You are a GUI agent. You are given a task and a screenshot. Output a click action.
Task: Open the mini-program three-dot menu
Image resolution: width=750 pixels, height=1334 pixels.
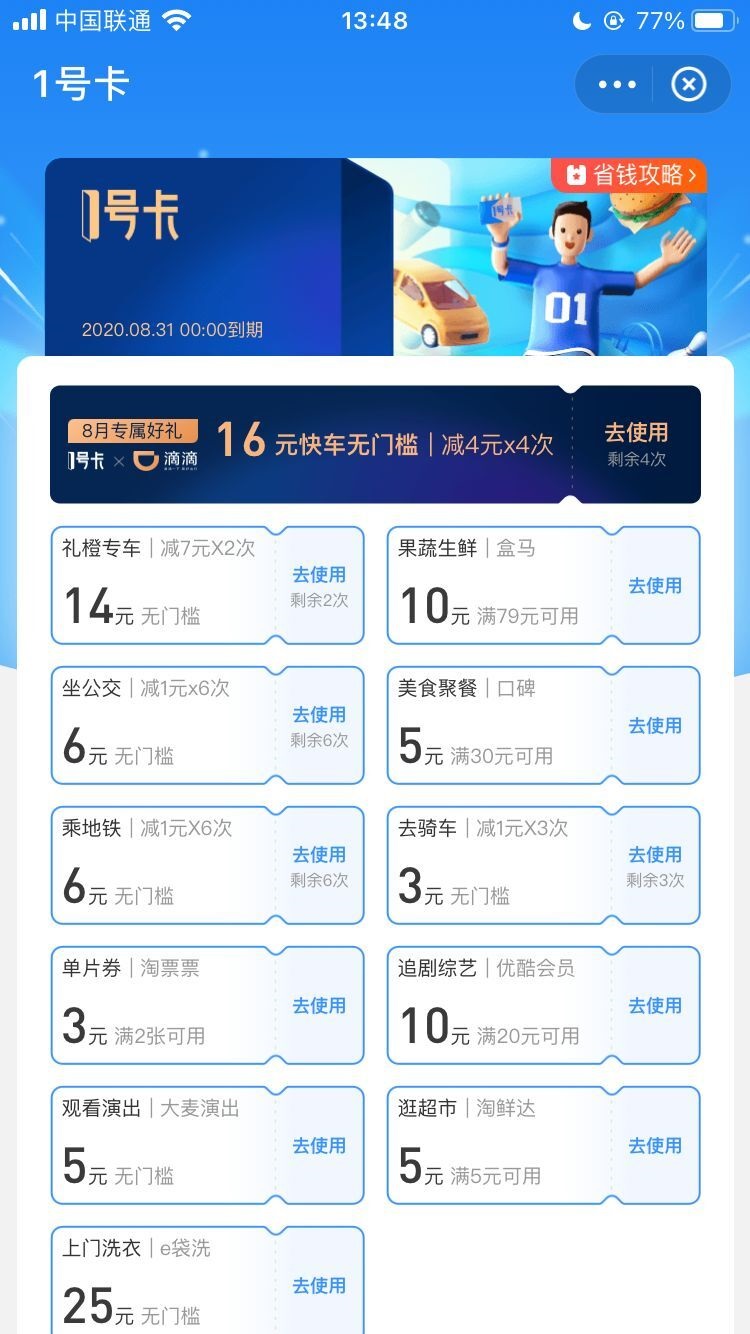[x=617, y=85]
